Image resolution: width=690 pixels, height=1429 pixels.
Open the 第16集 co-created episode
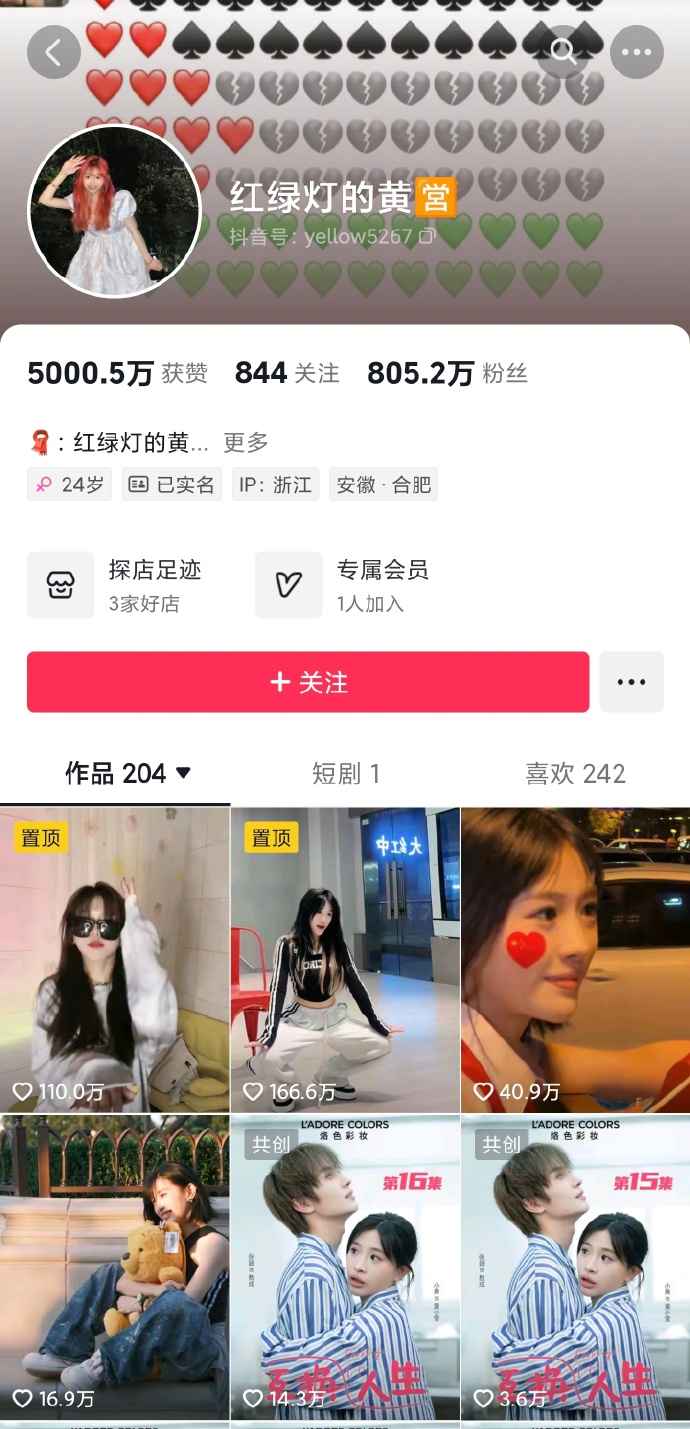[345, 1267]
